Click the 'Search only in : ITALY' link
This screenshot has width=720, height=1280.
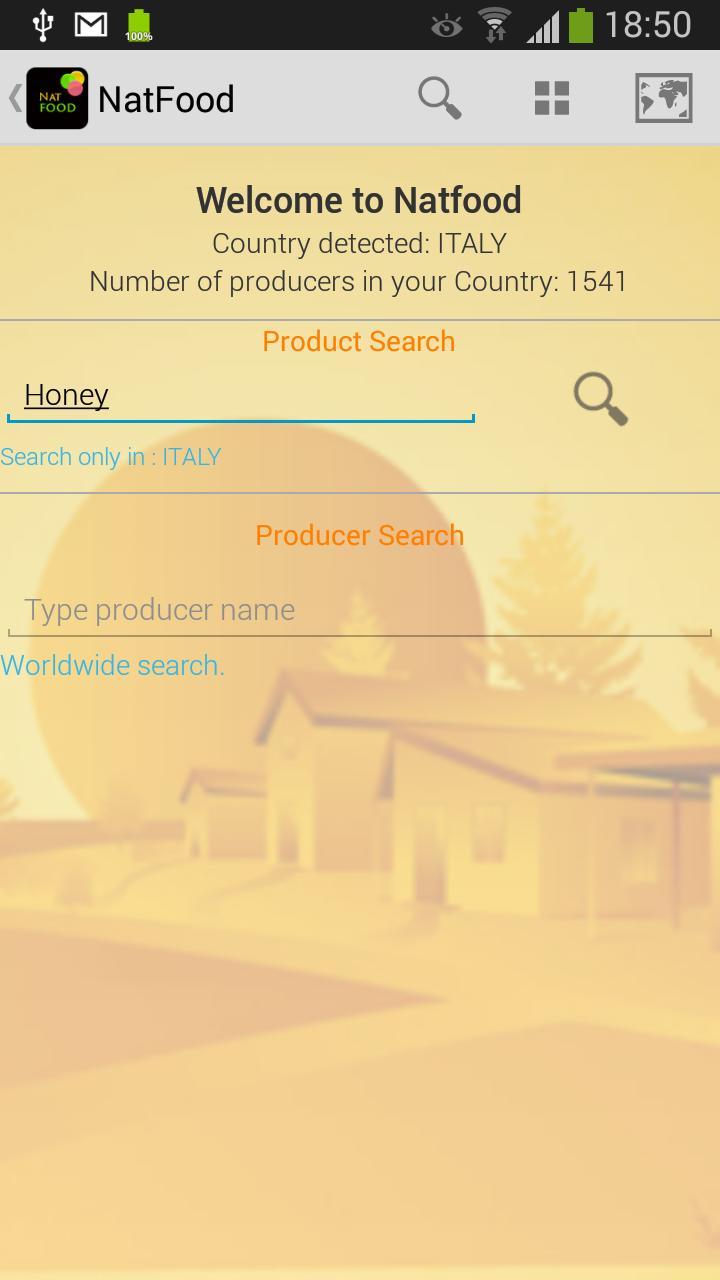110,457
